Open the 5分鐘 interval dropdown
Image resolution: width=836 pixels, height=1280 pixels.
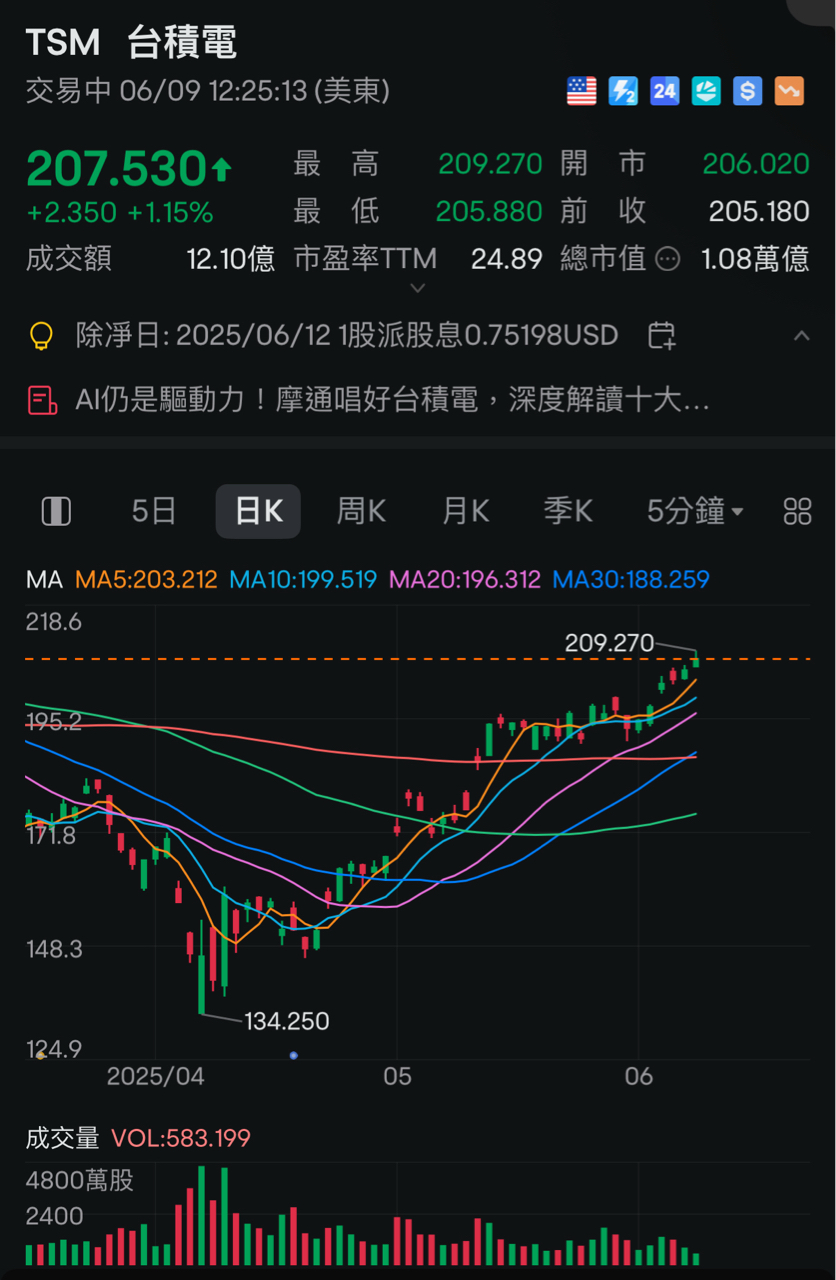click(694, 512)
